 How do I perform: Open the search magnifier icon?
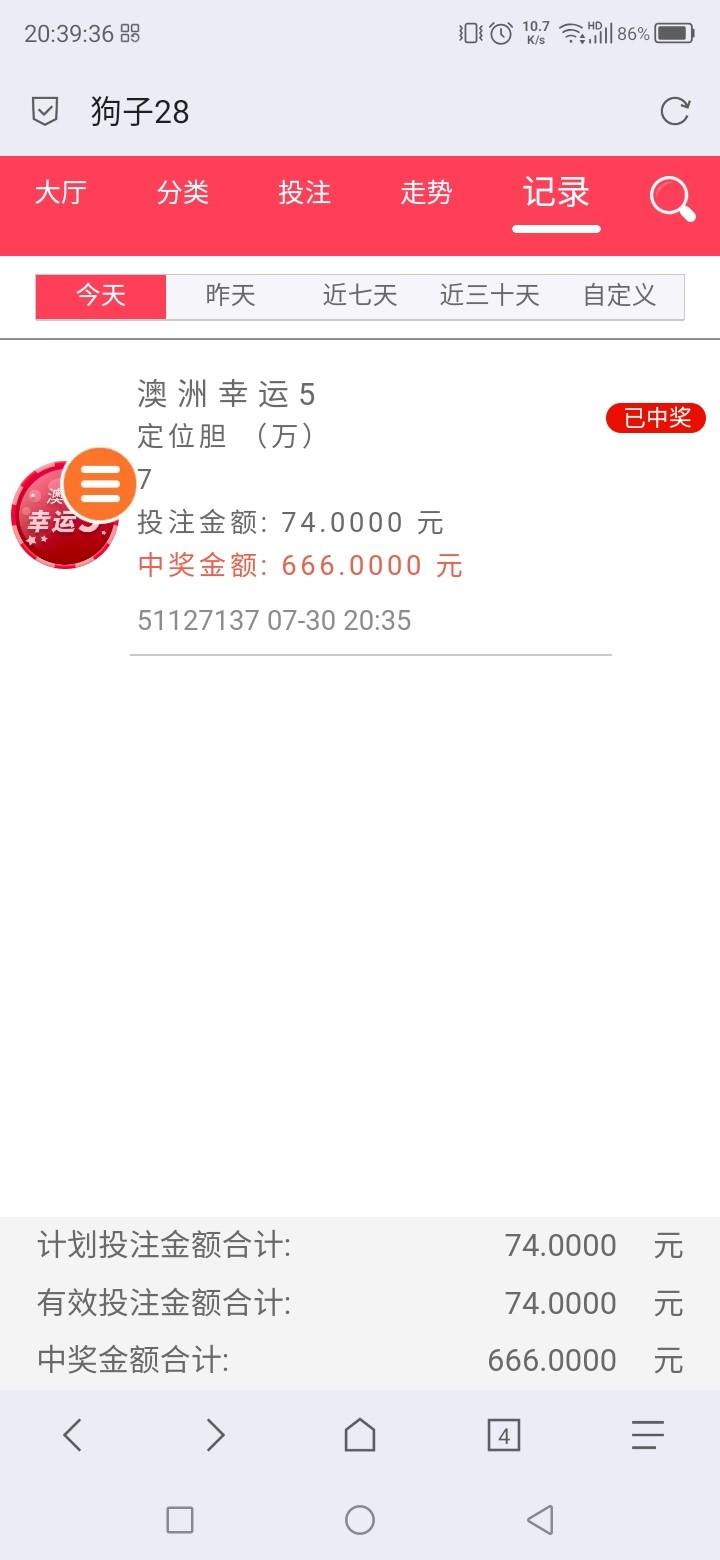pyautogui.click(x=672, y=198)
